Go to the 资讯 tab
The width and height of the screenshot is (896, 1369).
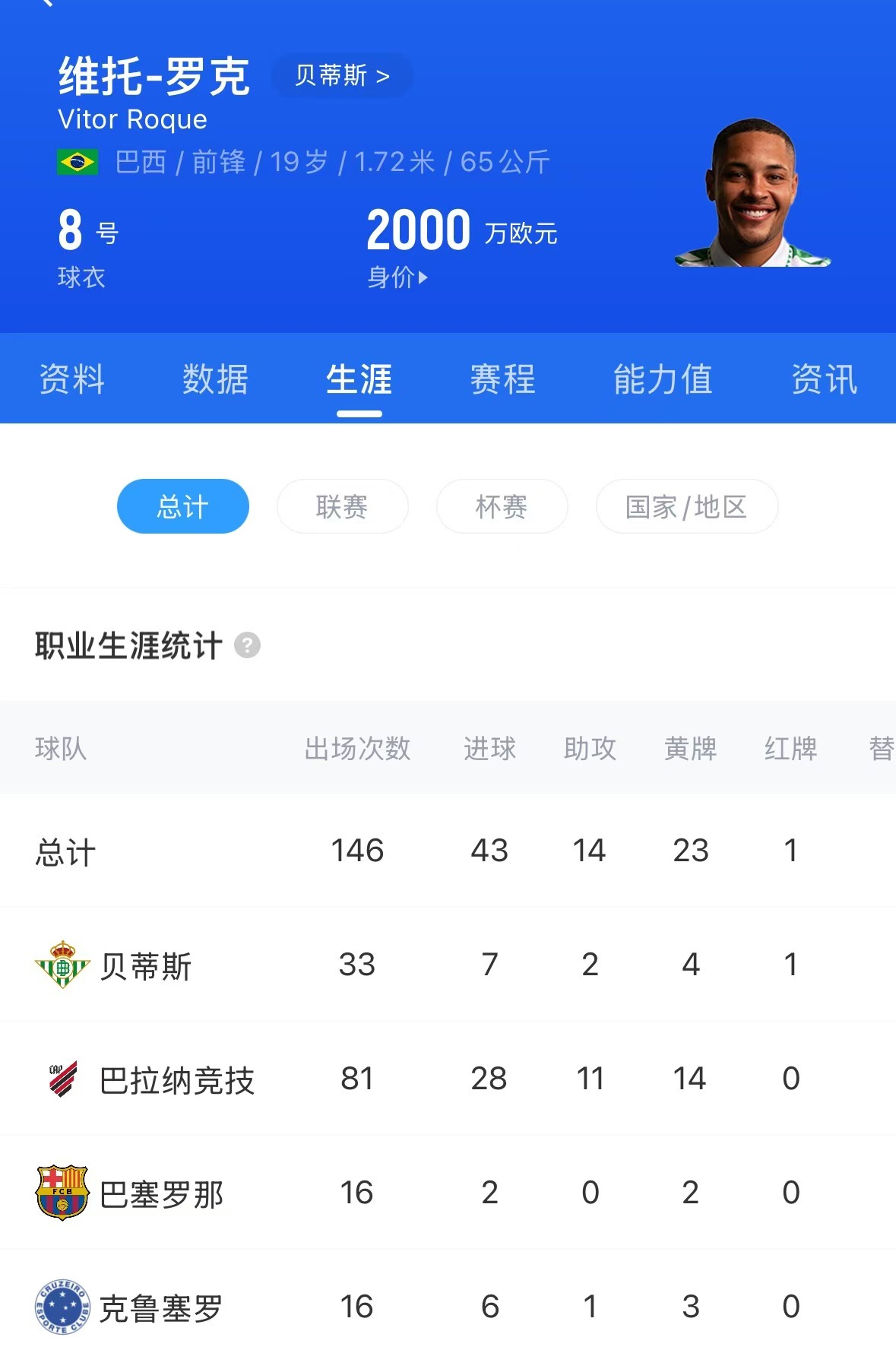[824, 379]
